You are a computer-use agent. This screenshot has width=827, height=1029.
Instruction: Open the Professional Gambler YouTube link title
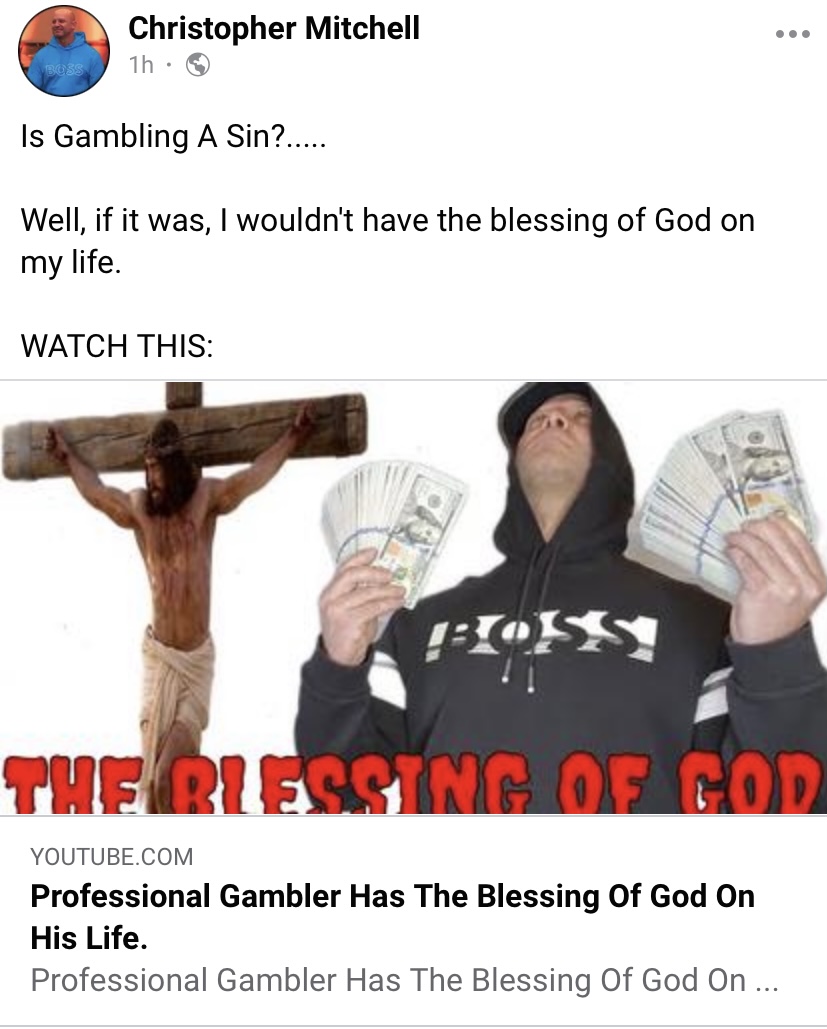(x=392, y=916)
